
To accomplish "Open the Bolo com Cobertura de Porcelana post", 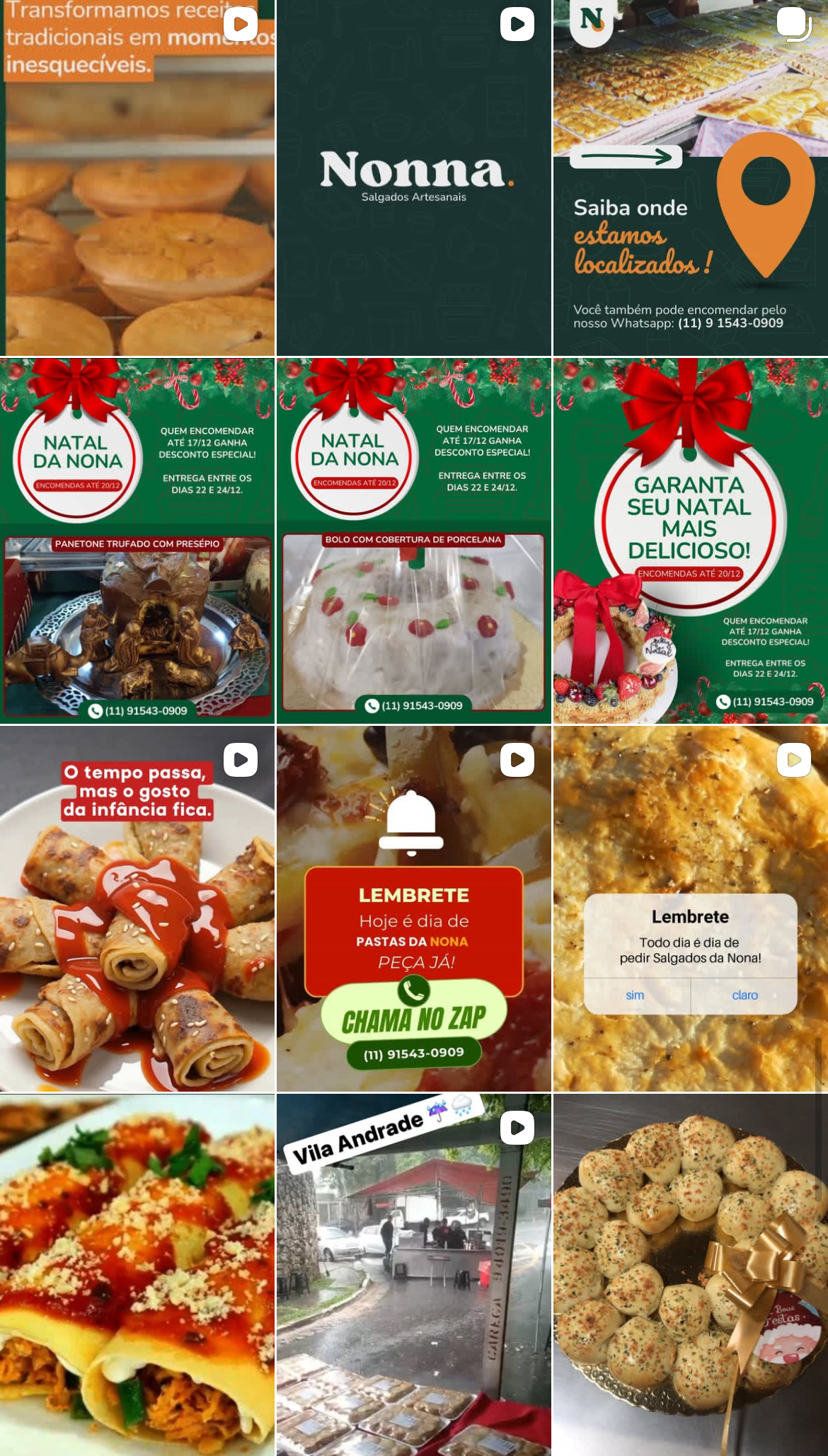I will point(413,541).
